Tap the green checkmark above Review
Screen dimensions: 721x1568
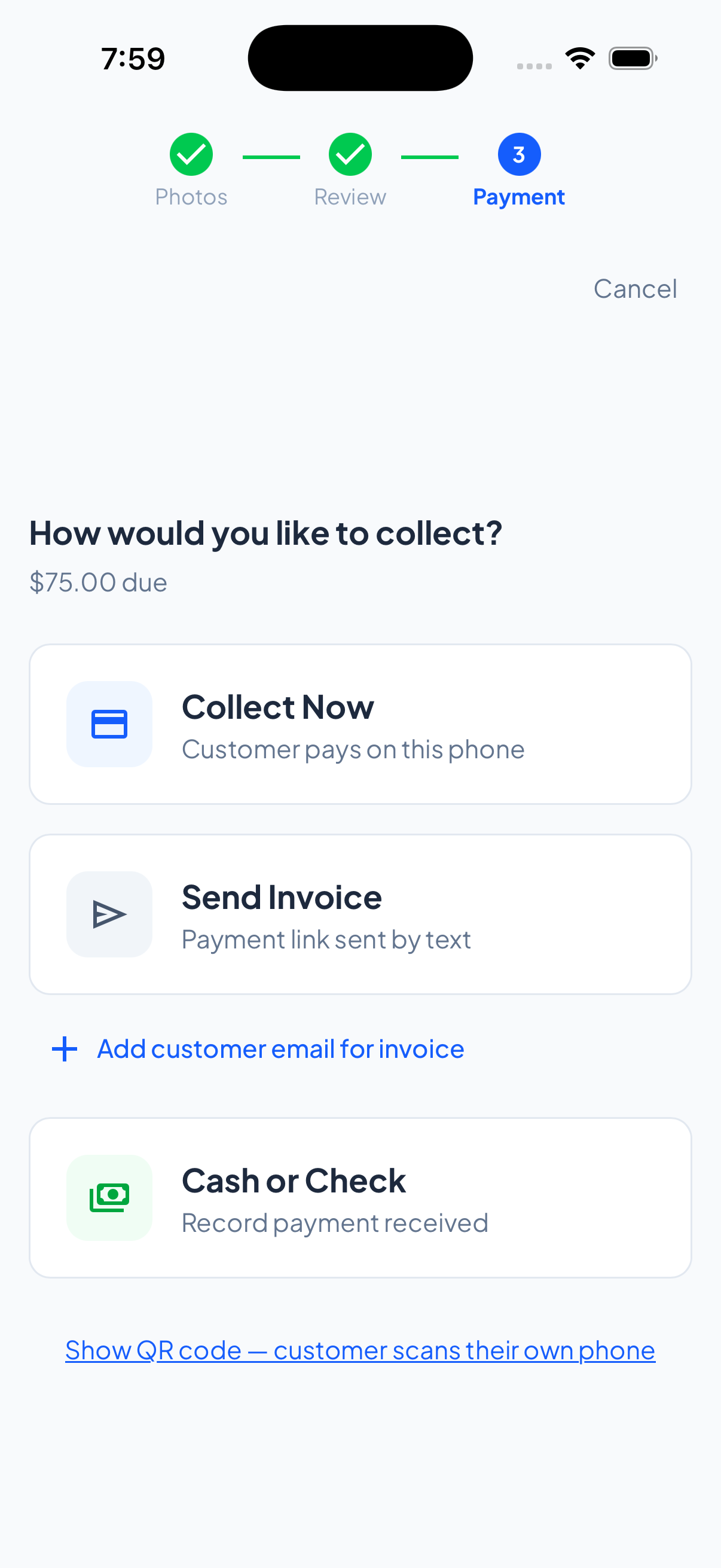(x=350, y=155)
